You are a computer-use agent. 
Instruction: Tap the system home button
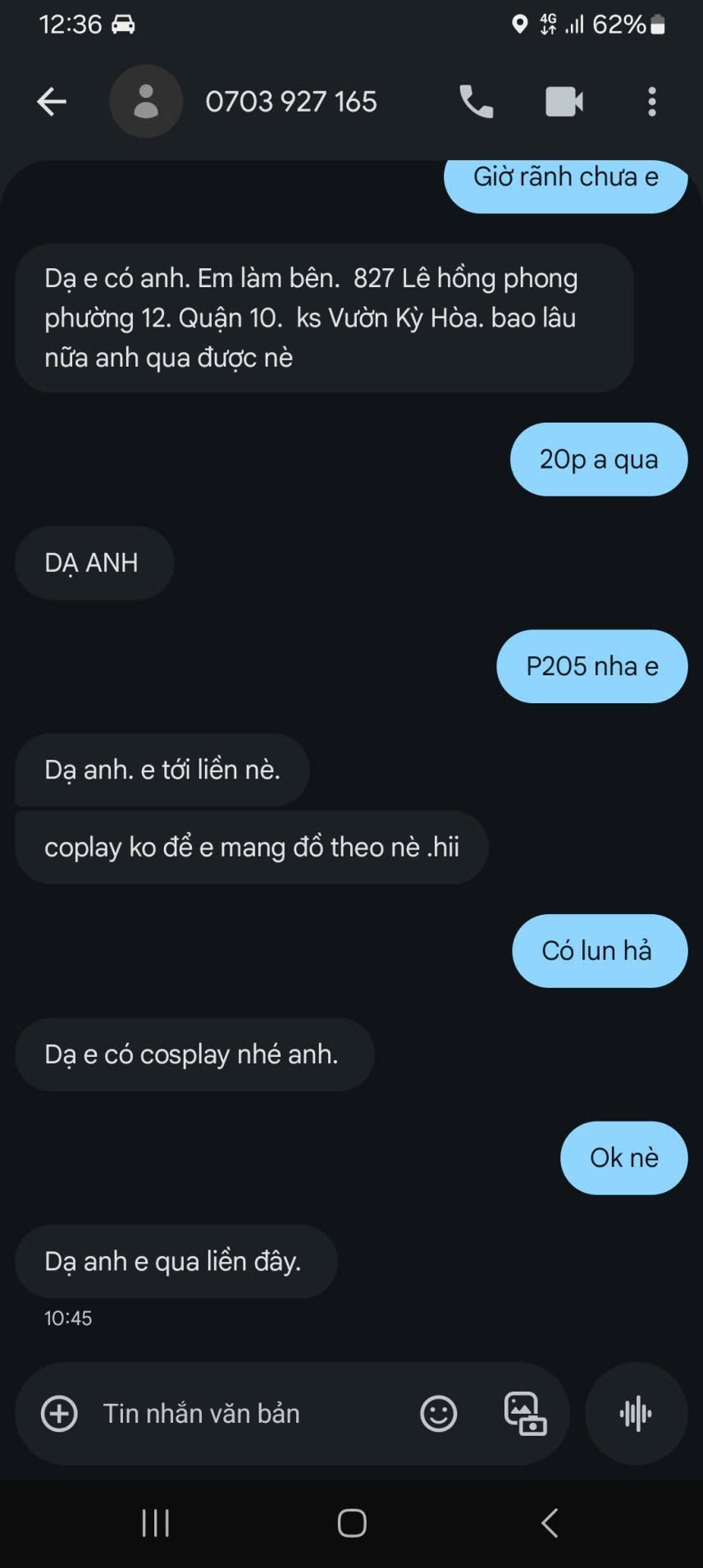pos(352,1524)
